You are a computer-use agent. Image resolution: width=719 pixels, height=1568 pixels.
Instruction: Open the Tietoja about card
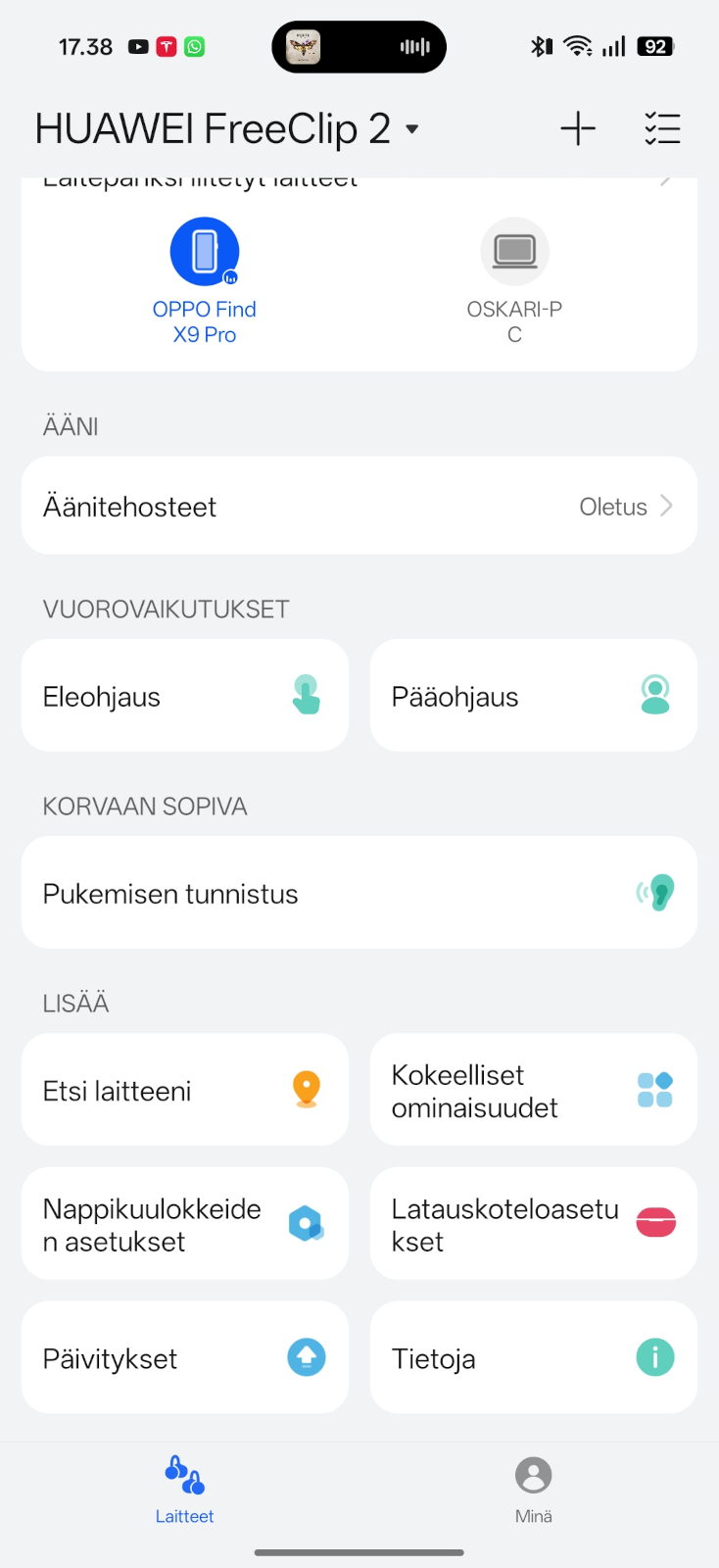click(x=534, y=1358)
